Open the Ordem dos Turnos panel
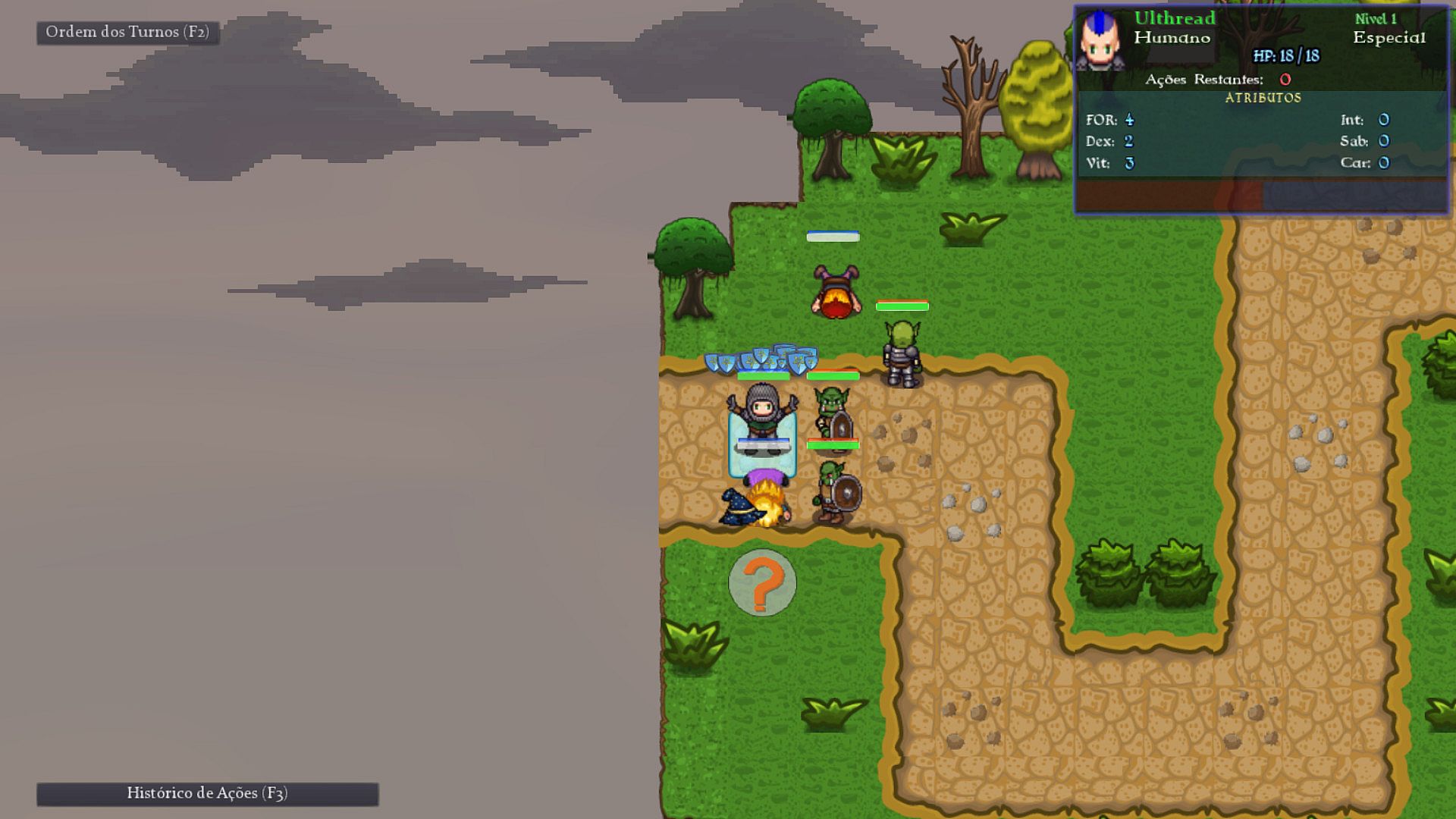 (x=127, y=32)
